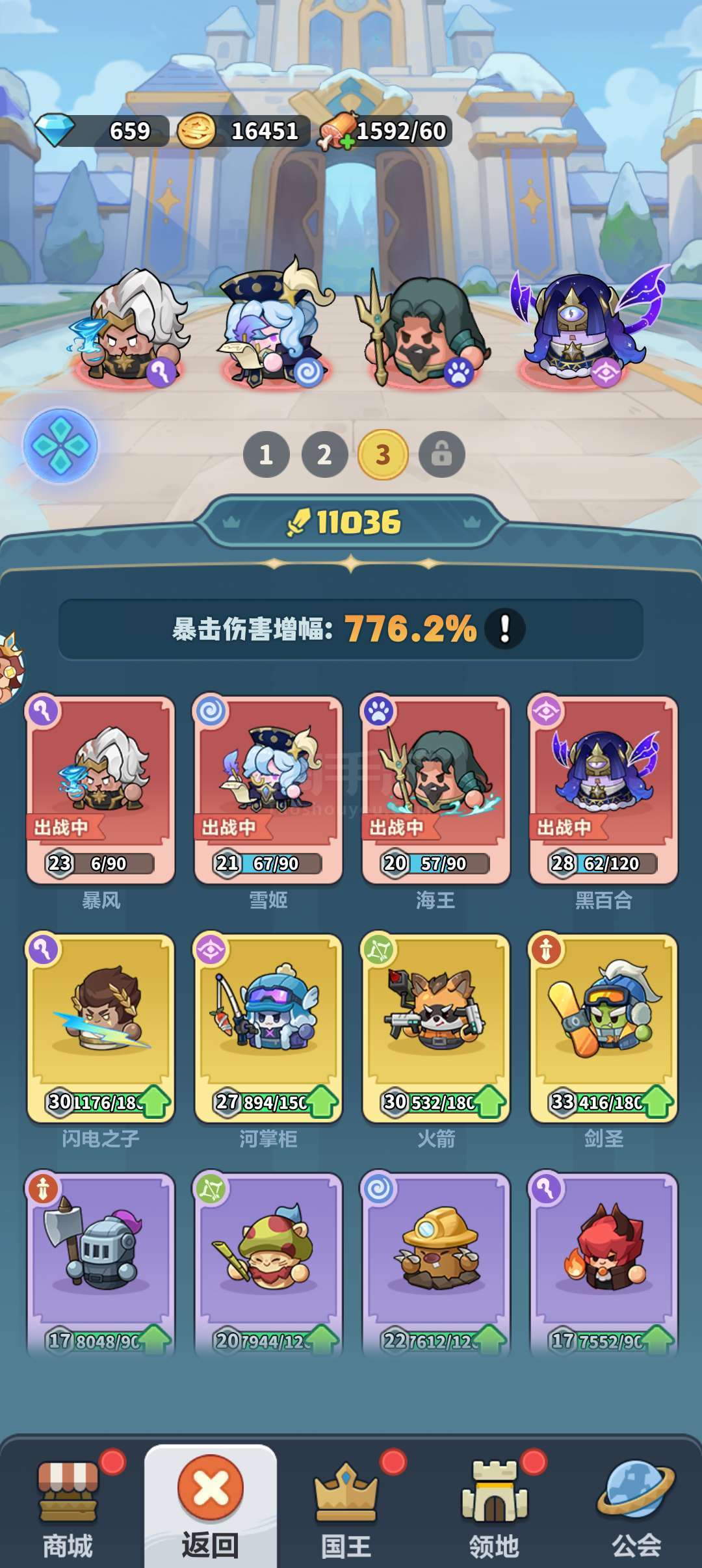
Task: Open the 火箭 hero card
Action: coord(435,1028)
